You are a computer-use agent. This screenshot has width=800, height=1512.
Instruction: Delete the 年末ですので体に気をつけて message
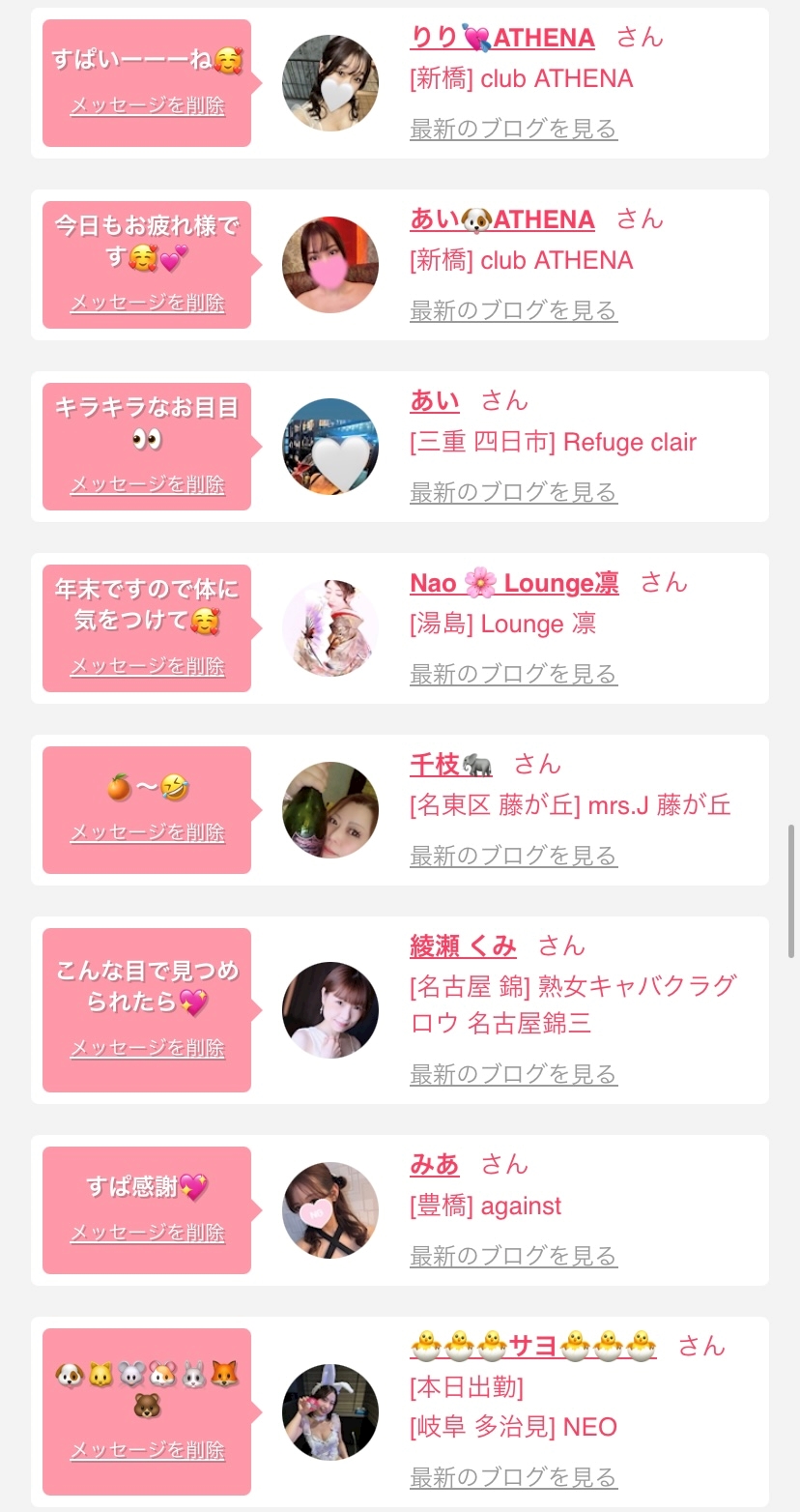pos(147,667)
